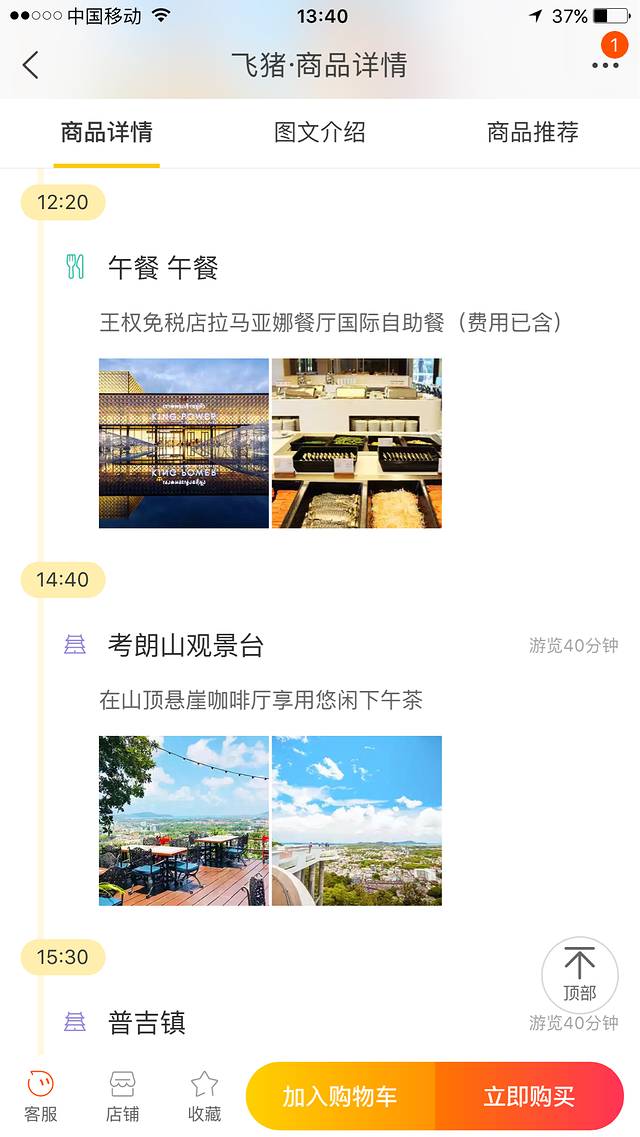
Task: Add this product to 收藏 favorites
Action: [204, 1096]
